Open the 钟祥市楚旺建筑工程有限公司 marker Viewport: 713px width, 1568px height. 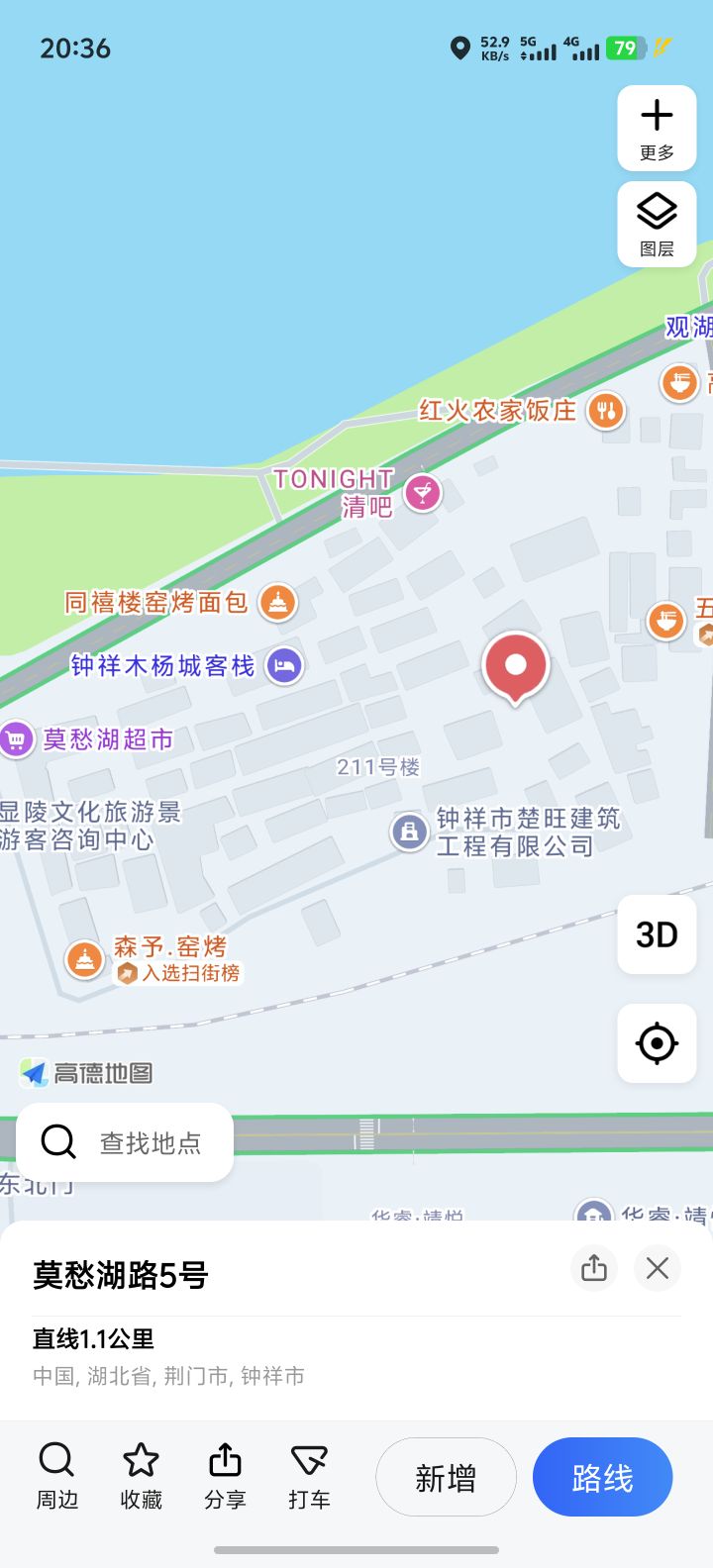point(409,832)
